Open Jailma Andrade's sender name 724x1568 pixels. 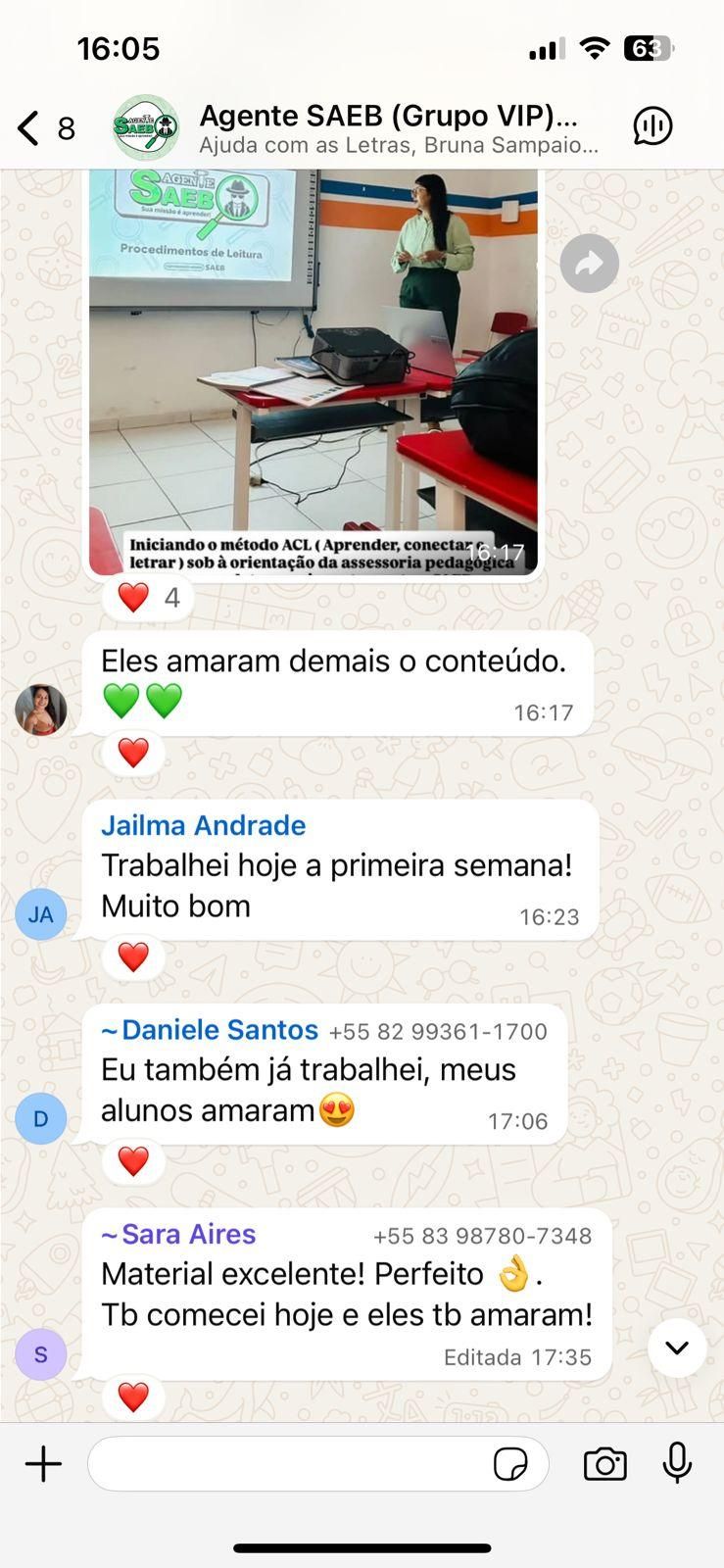(x=203, y=825)
